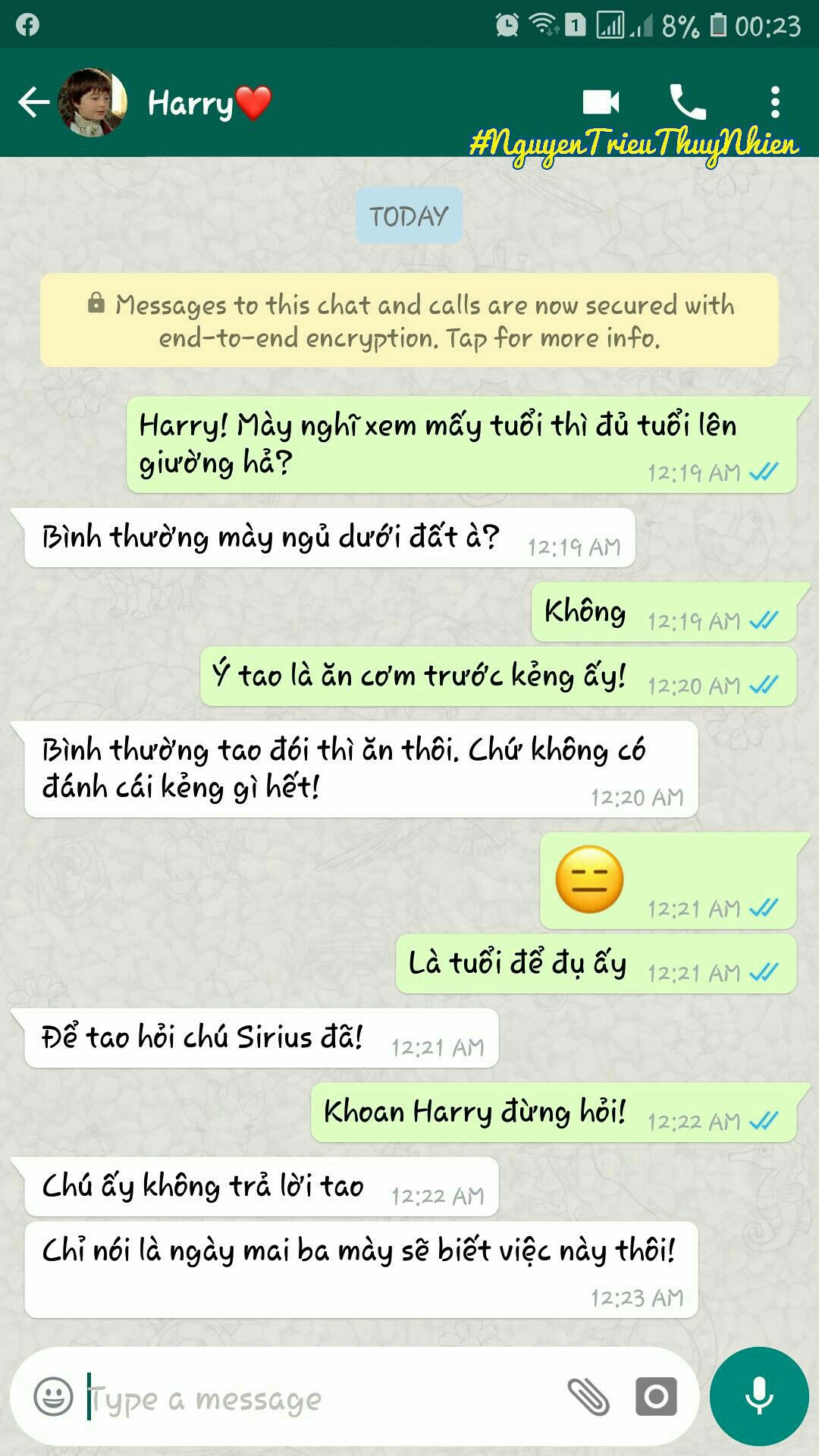Tap the microphone to record voice
This screenshot has height=1456, width=819.
point(759,1396)
